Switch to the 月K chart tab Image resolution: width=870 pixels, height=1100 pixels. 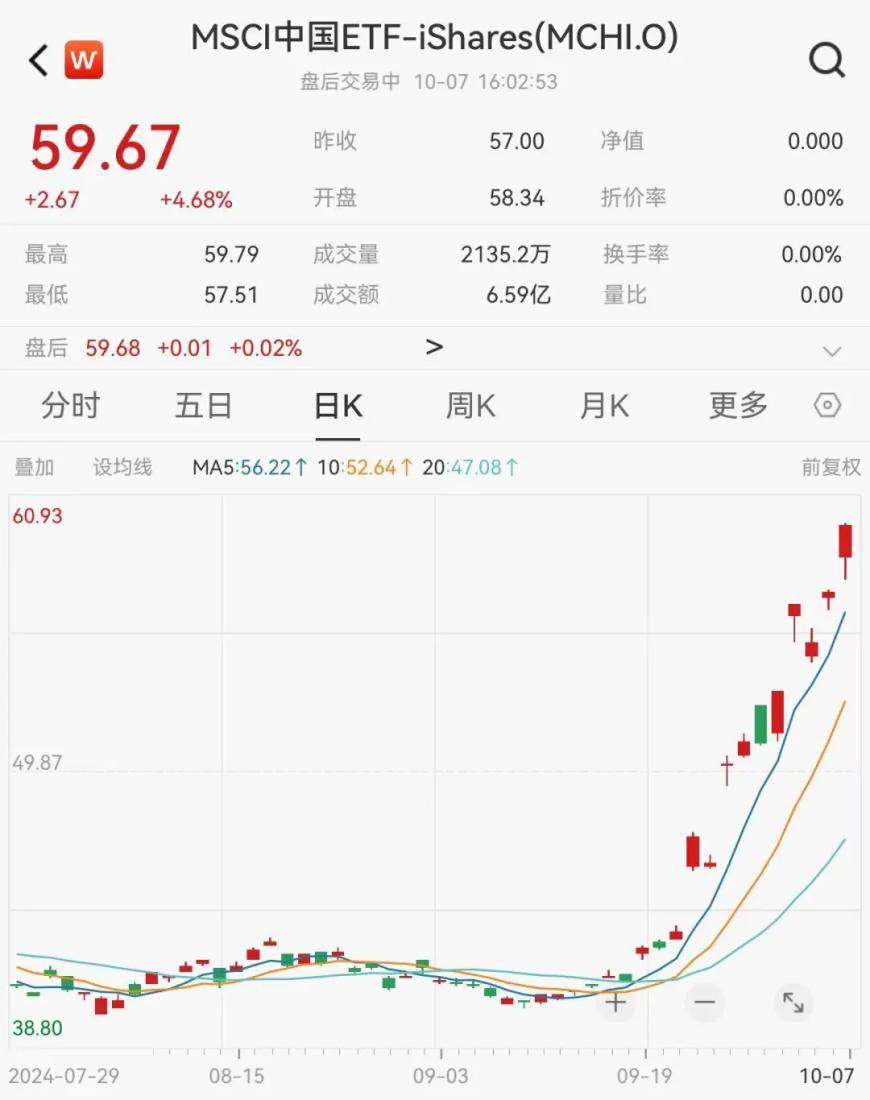coord(604,406)
